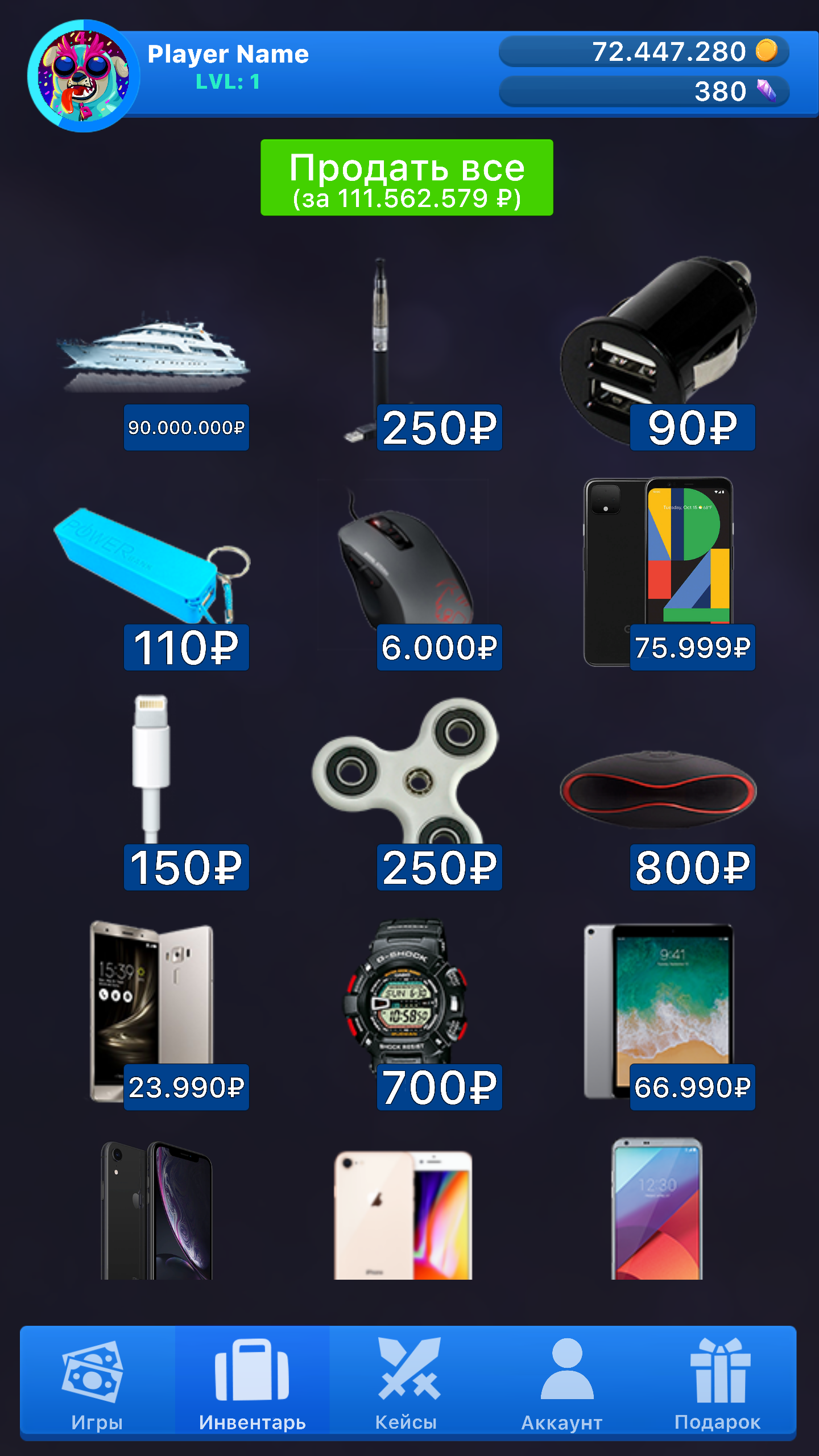Image resolution: width=819 pixels, height=1456 pixels.
Task: Go to the Кейсы tab
Action: (x=407, y=1383)
